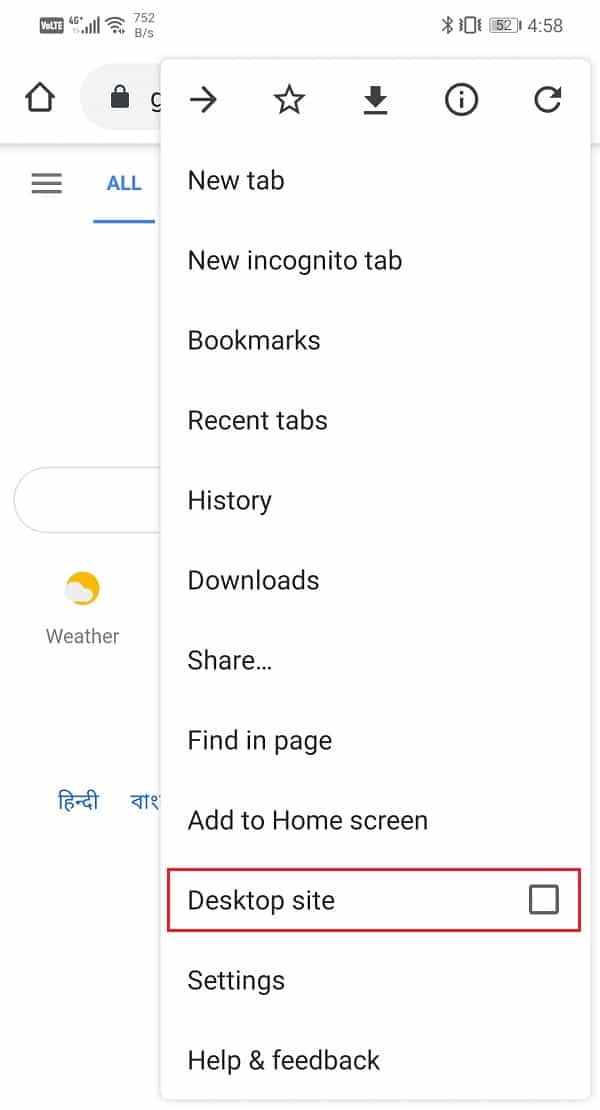Open a New incognito tab
Image resolution: width=600 pixels, height=1110 pixels.
pyautogui.click(x=375, y=261)
